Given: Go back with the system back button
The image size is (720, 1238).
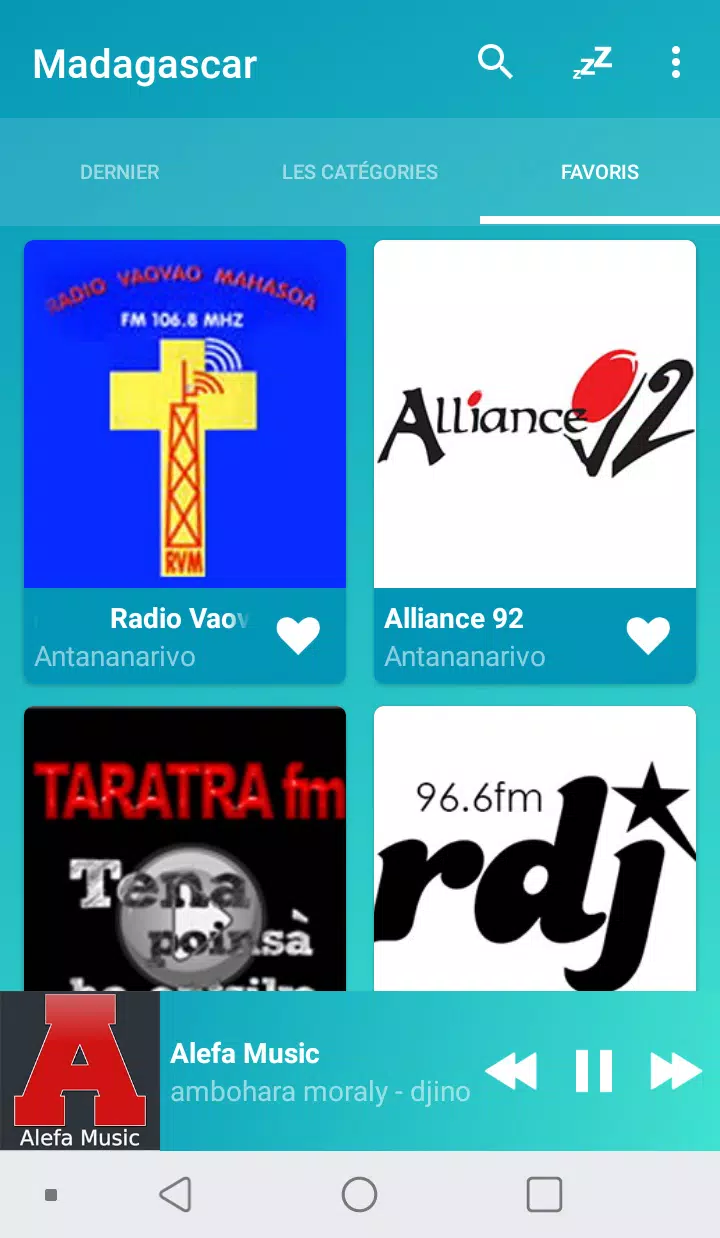Looking at the screenshot, I should (175, 1194).
